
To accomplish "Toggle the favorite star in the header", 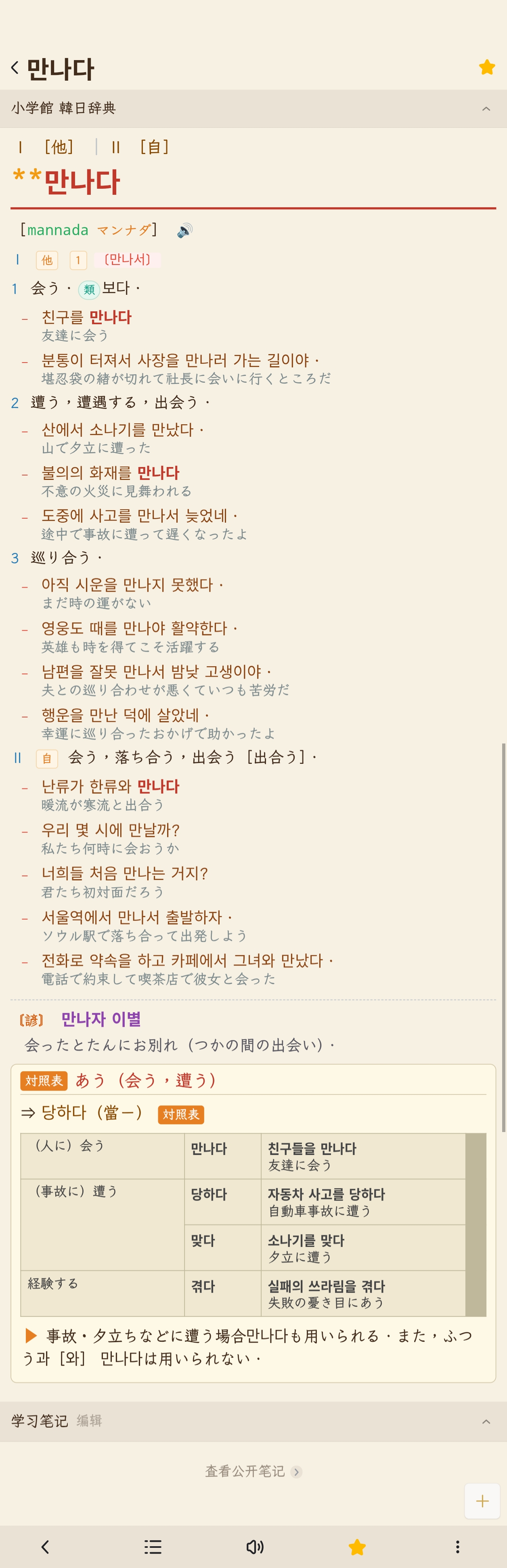I will (486, 68).
